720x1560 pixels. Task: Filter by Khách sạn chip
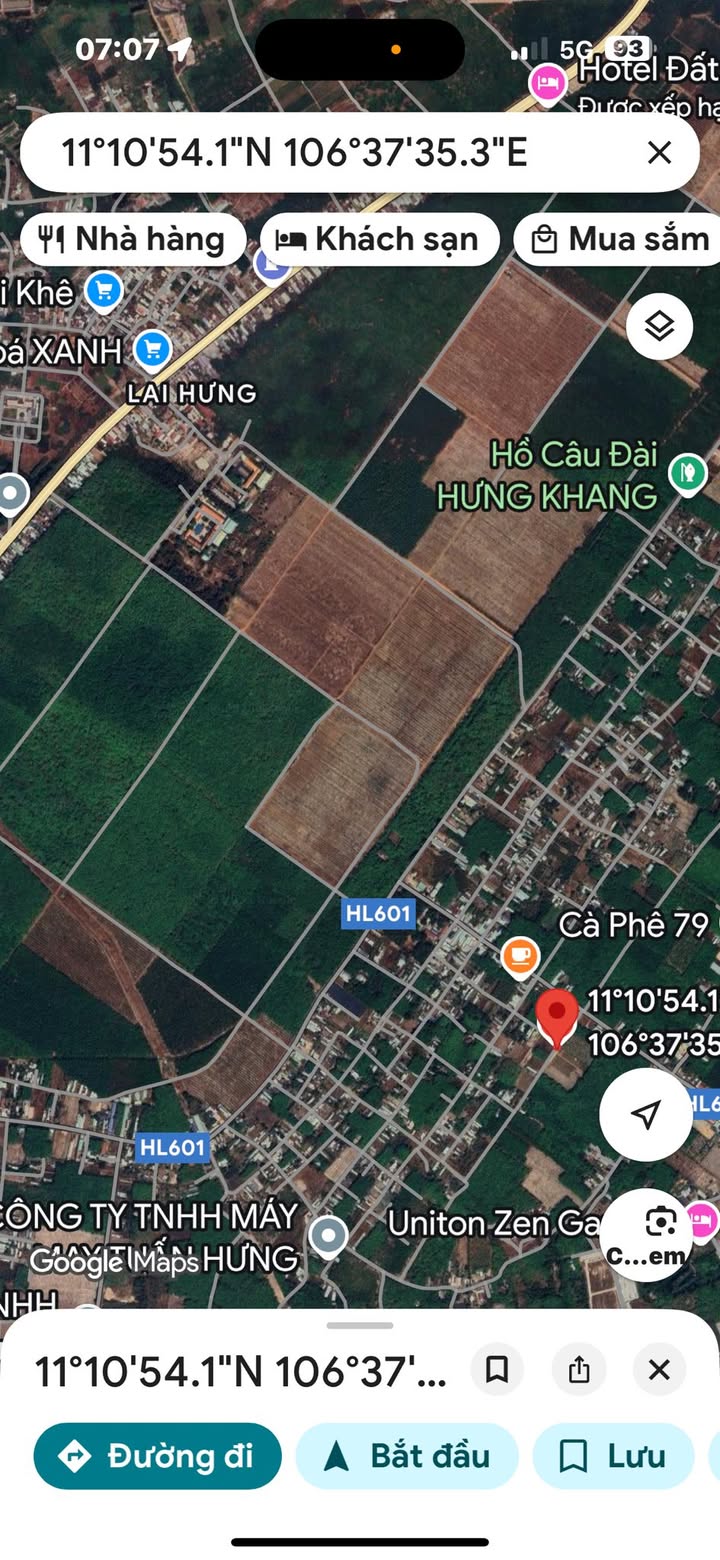[x=379, y=240]
